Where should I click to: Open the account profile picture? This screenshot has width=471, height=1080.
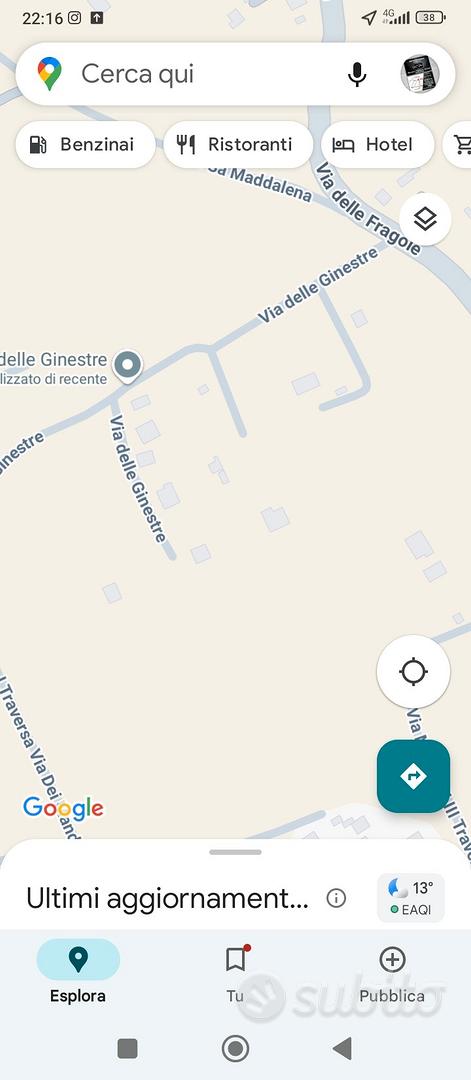tap(420, 74)
